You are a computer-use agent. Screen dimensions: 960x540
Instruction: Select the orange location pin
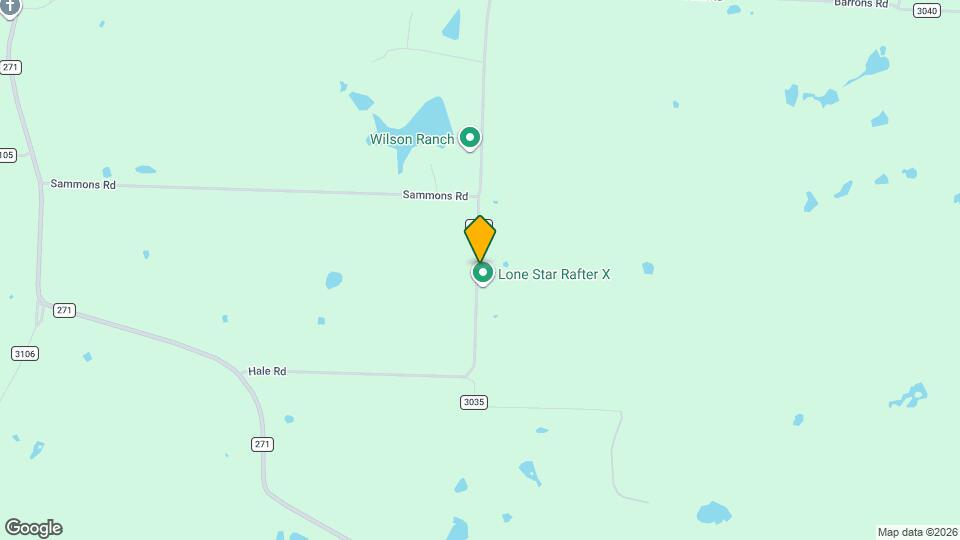coord(480,238)
